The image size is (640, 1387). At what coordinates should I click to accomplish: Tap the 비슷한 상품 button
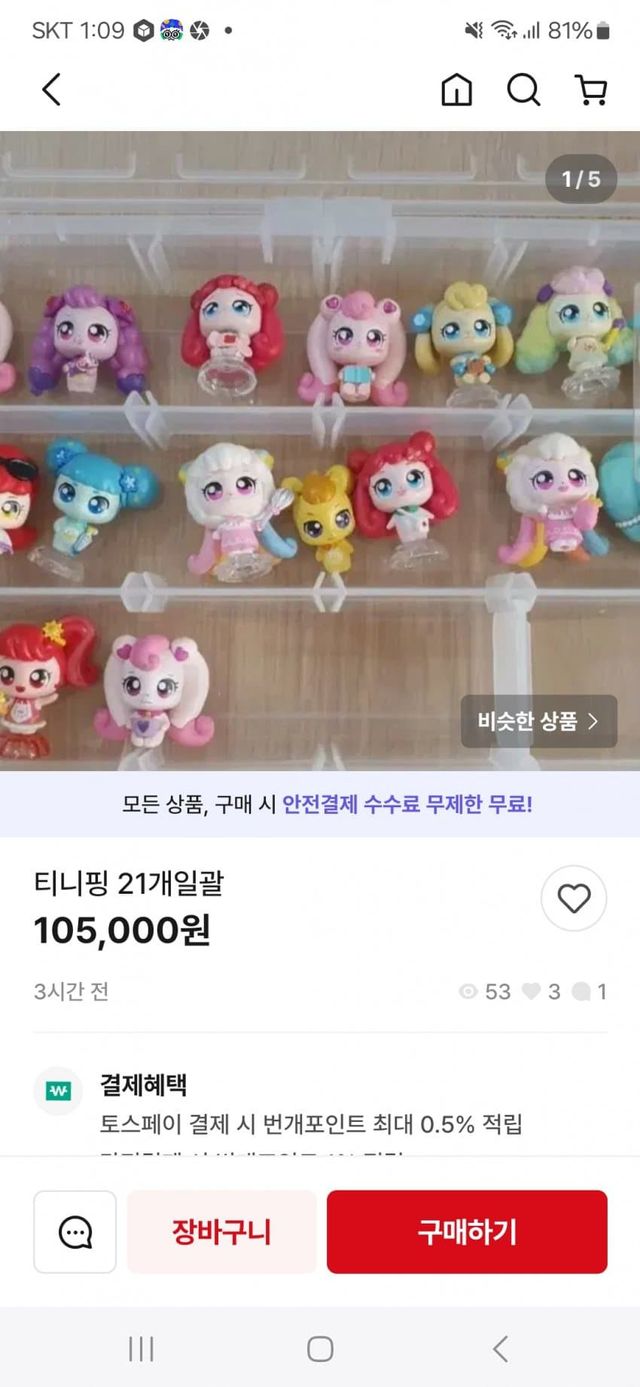(538, 721)
